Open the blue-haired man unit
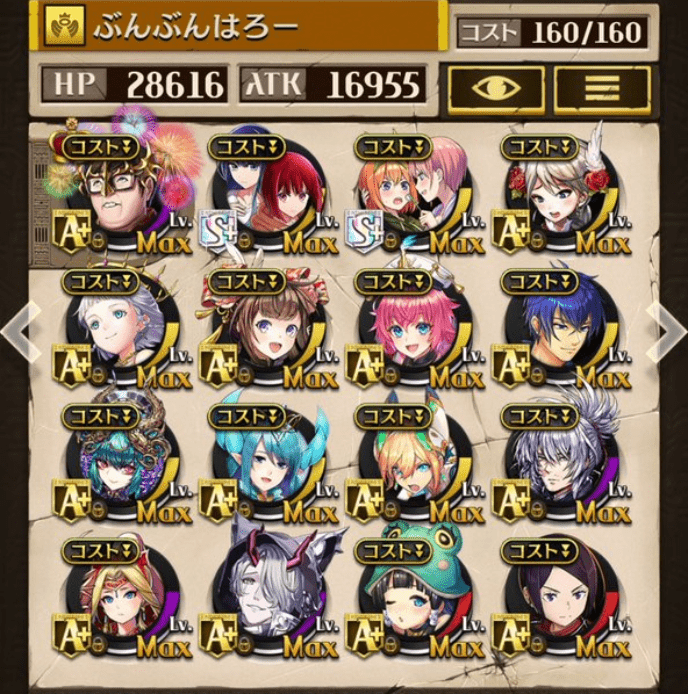Image resolution: width=688 pixels, height=694 pixels. click(556, 326)
